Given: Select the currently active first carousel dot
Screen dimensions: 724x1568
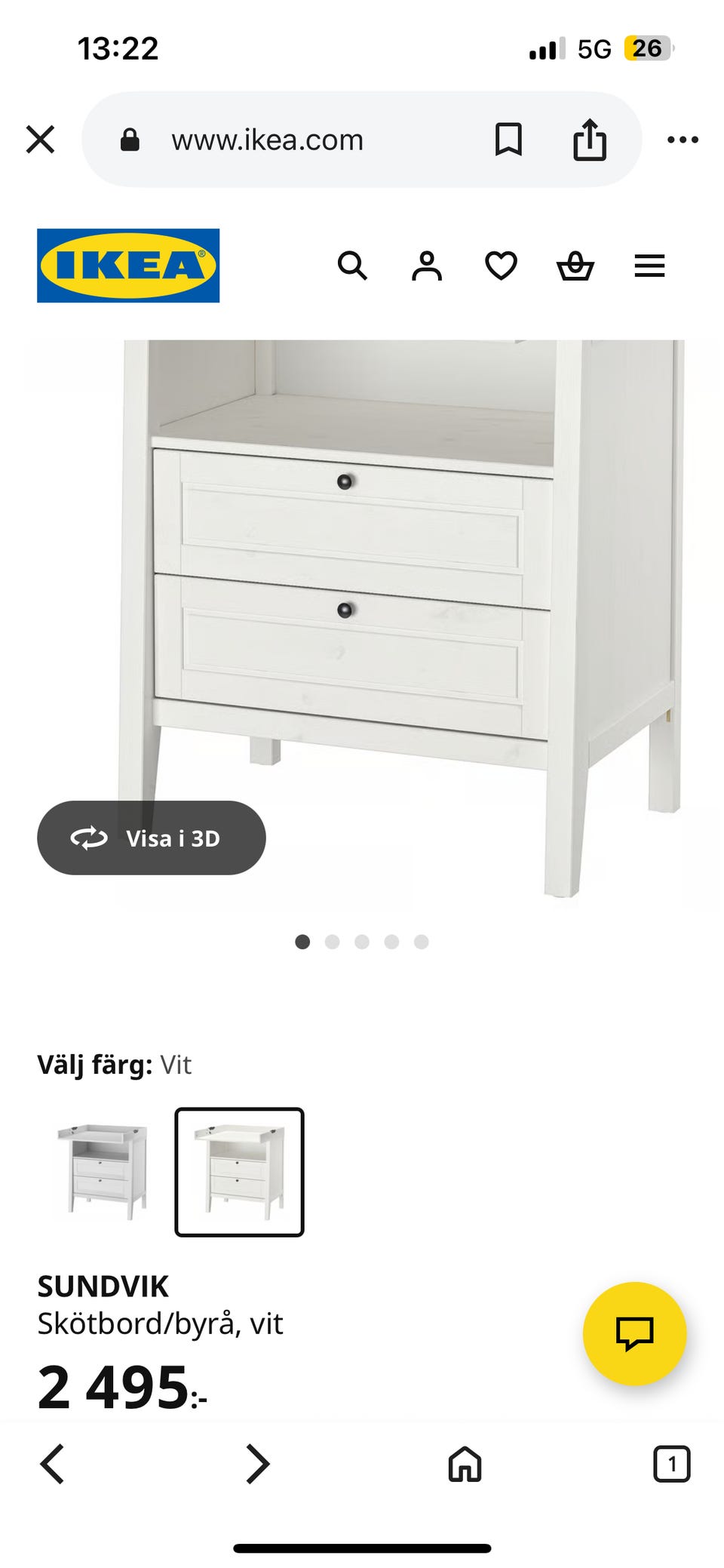Looking at the screenshot, I should click(x=304, y=942).
